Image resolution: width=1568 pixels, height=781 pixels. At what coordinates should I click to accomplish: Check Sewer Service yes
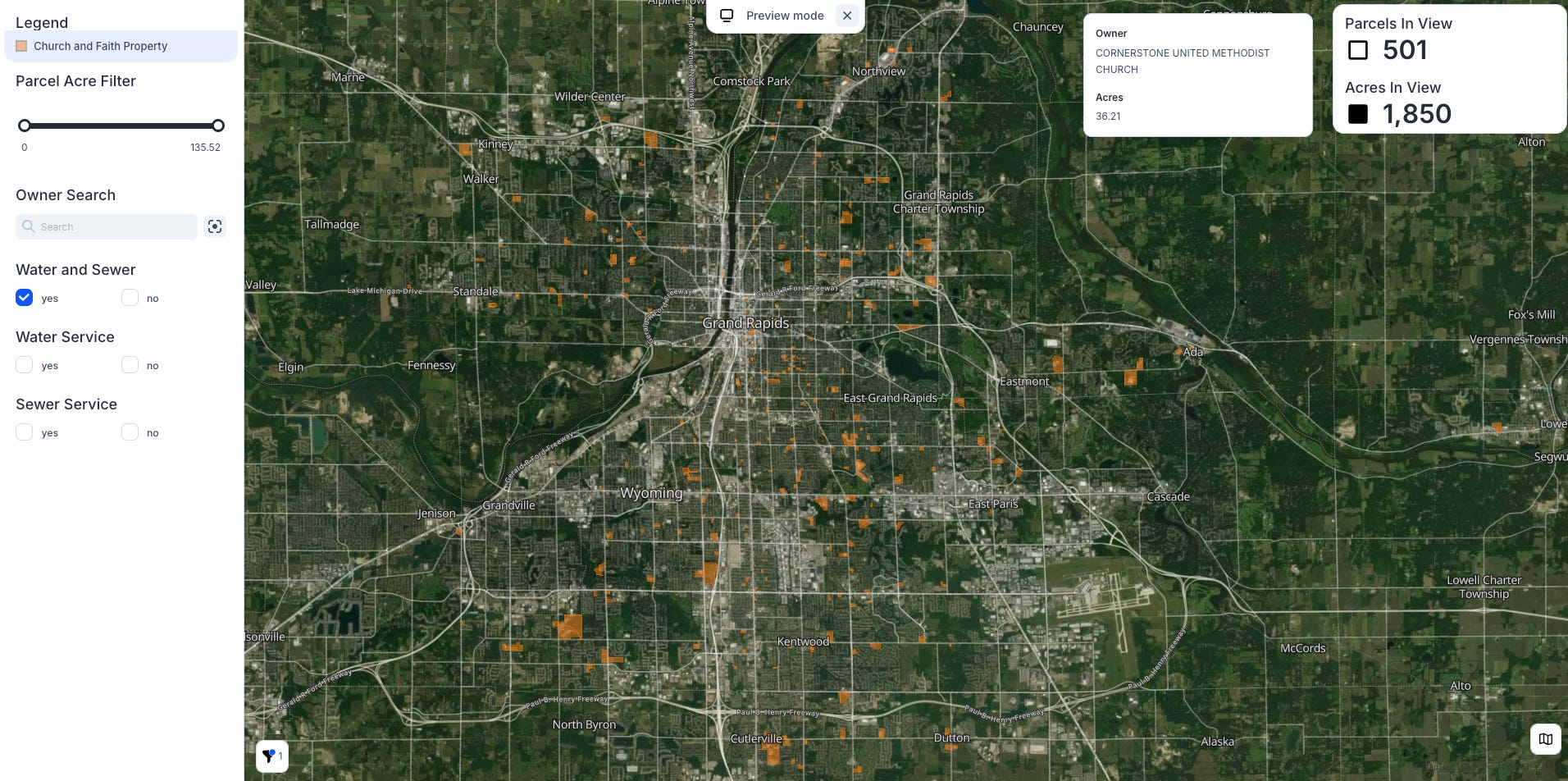25,432
